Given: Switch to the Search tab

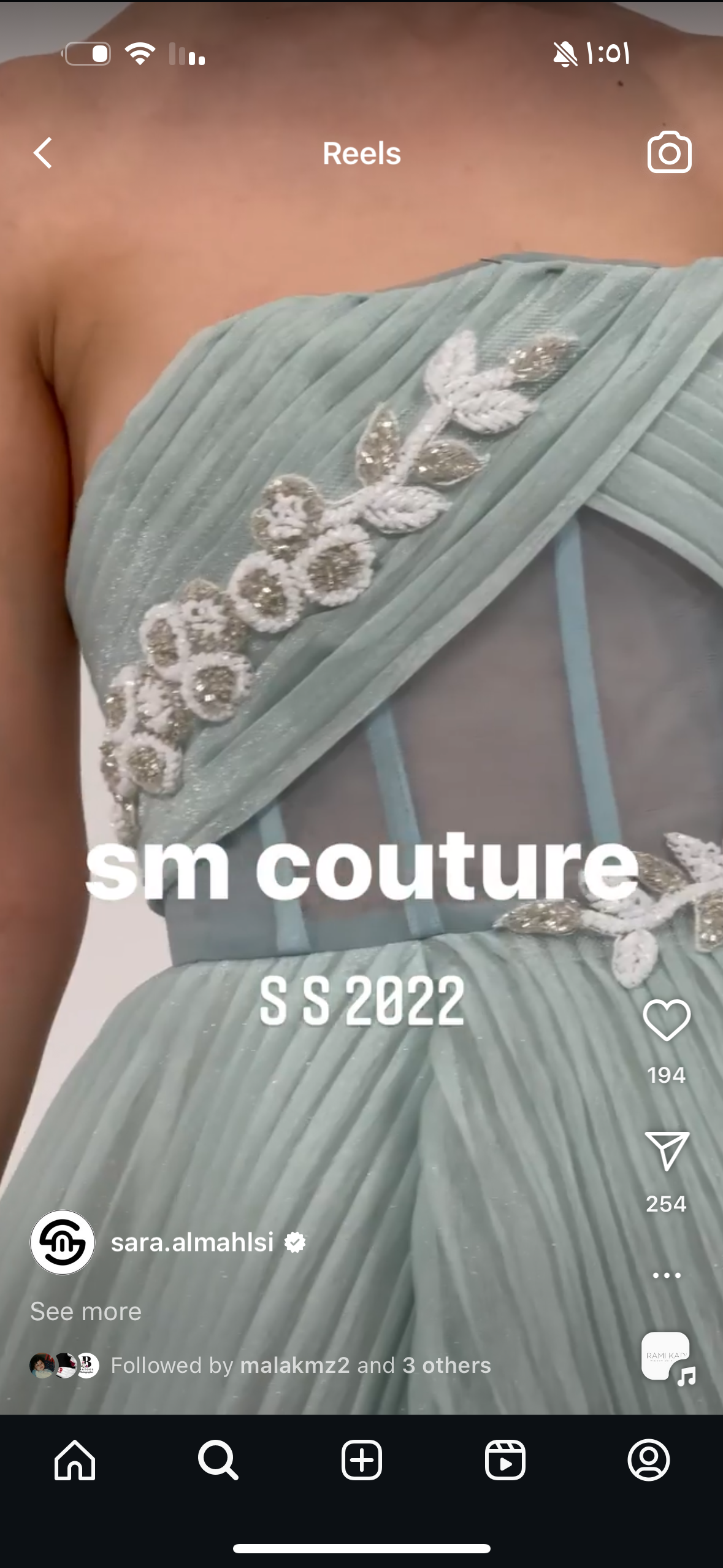Looking at the screenshot, I should tap(218, 1460).
